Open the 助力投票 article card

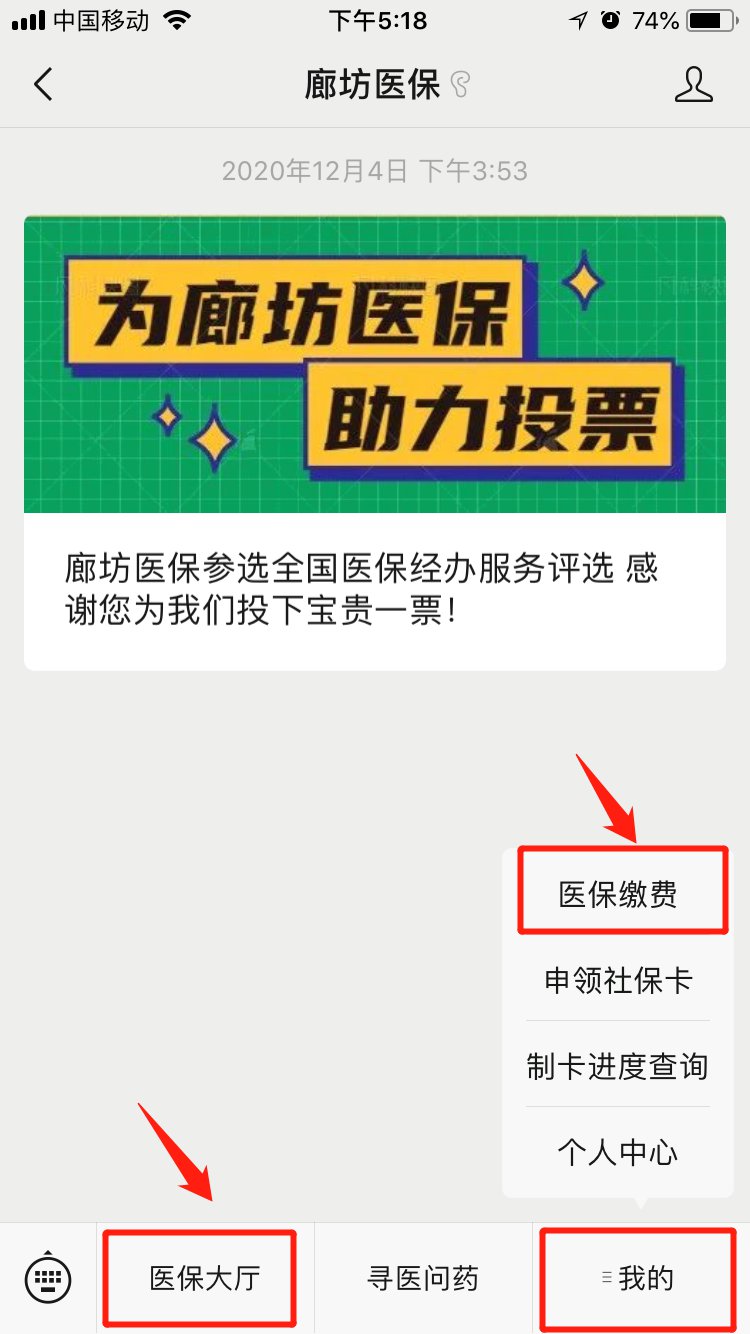375,442
